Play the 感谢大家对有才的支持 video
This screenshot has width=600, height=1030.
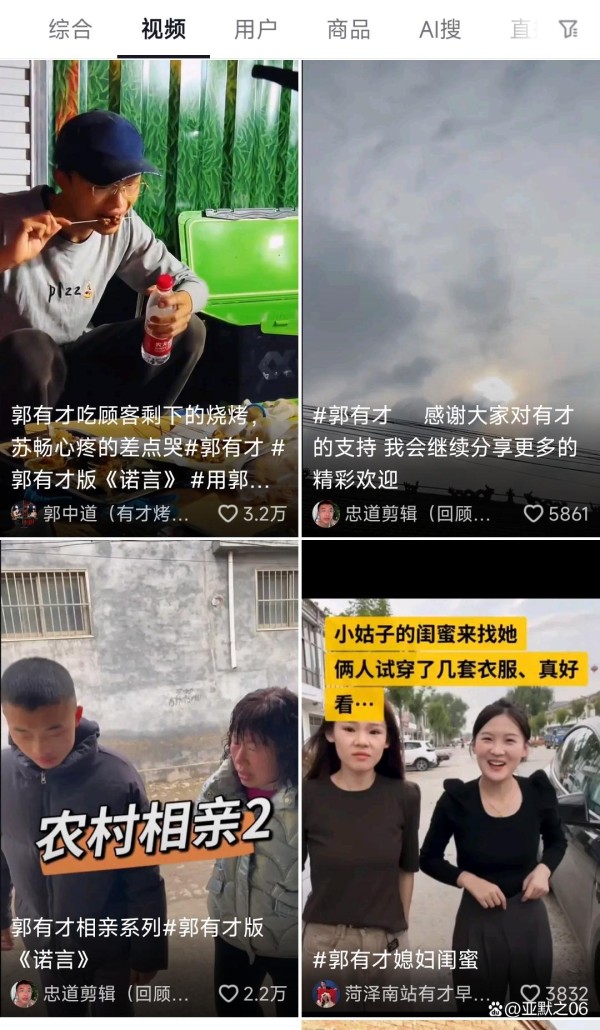pyautogui.click(x=451, y=298)
